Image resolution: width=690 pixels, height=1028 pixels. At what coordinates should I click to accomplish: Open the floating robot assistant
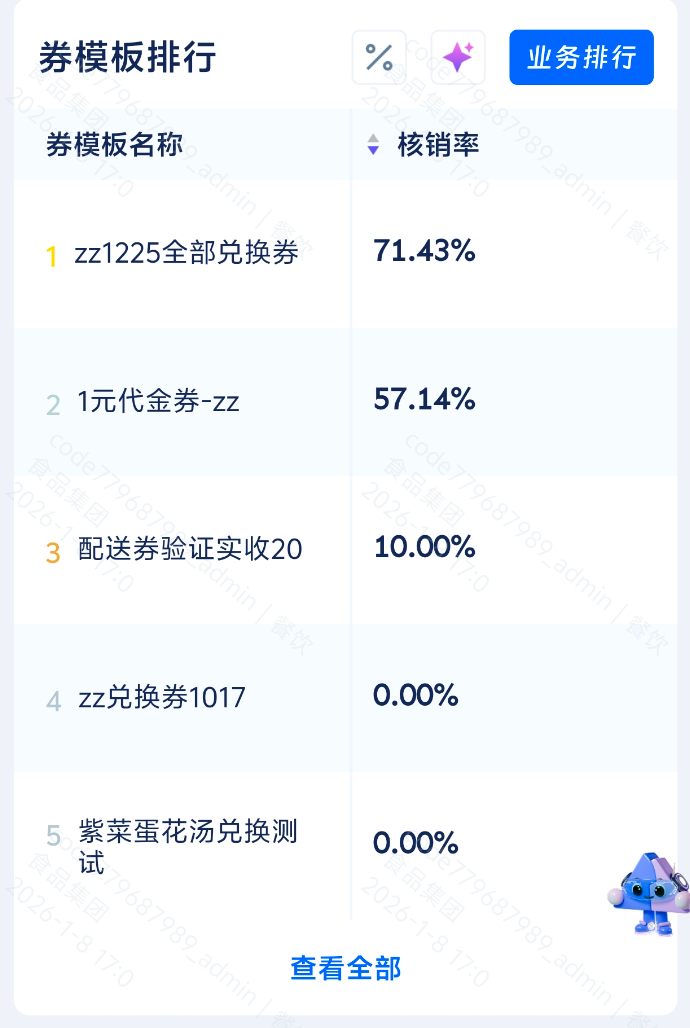647,893
